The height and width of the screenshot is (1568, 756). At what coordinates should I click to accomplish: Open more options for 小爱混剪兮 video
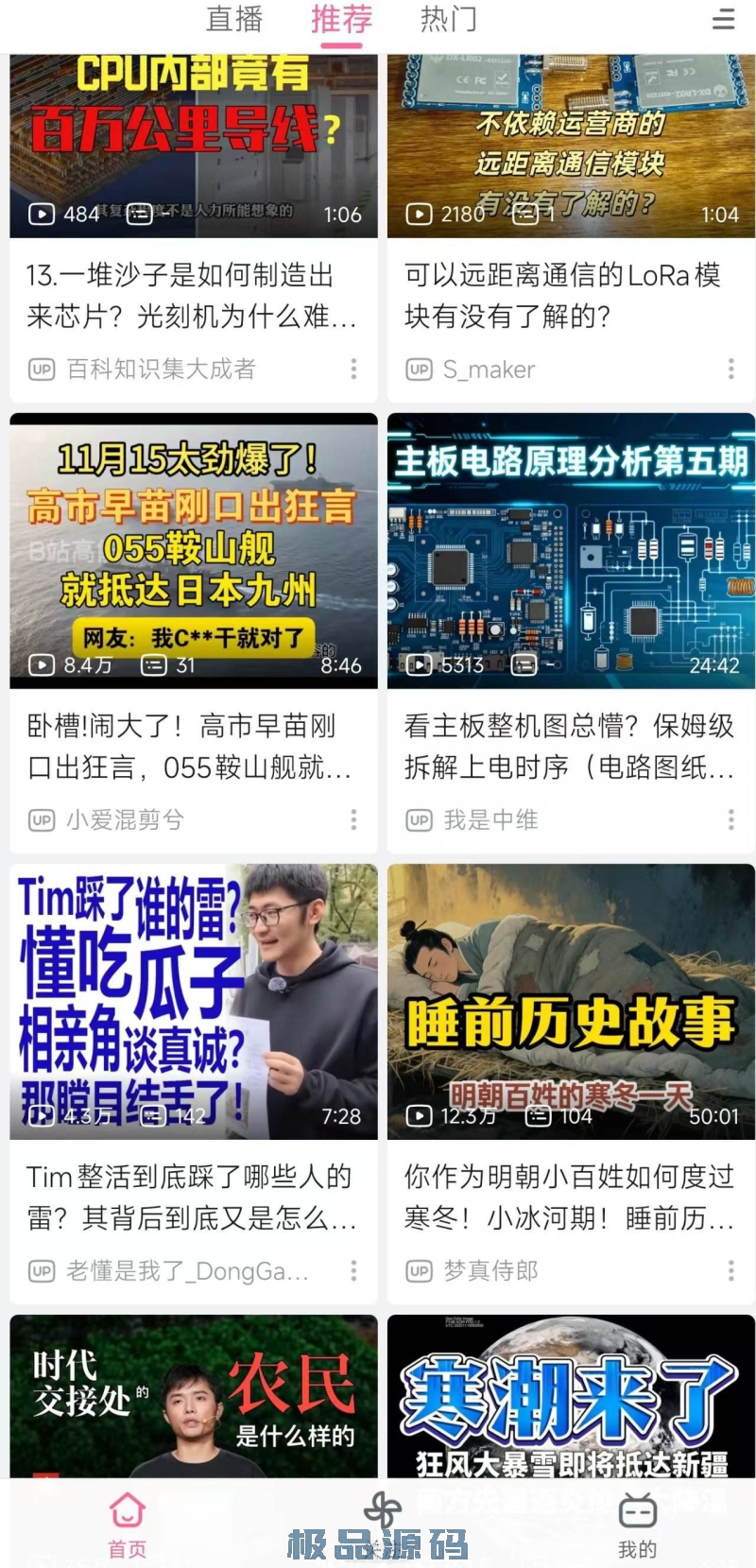tap(353, 819)
